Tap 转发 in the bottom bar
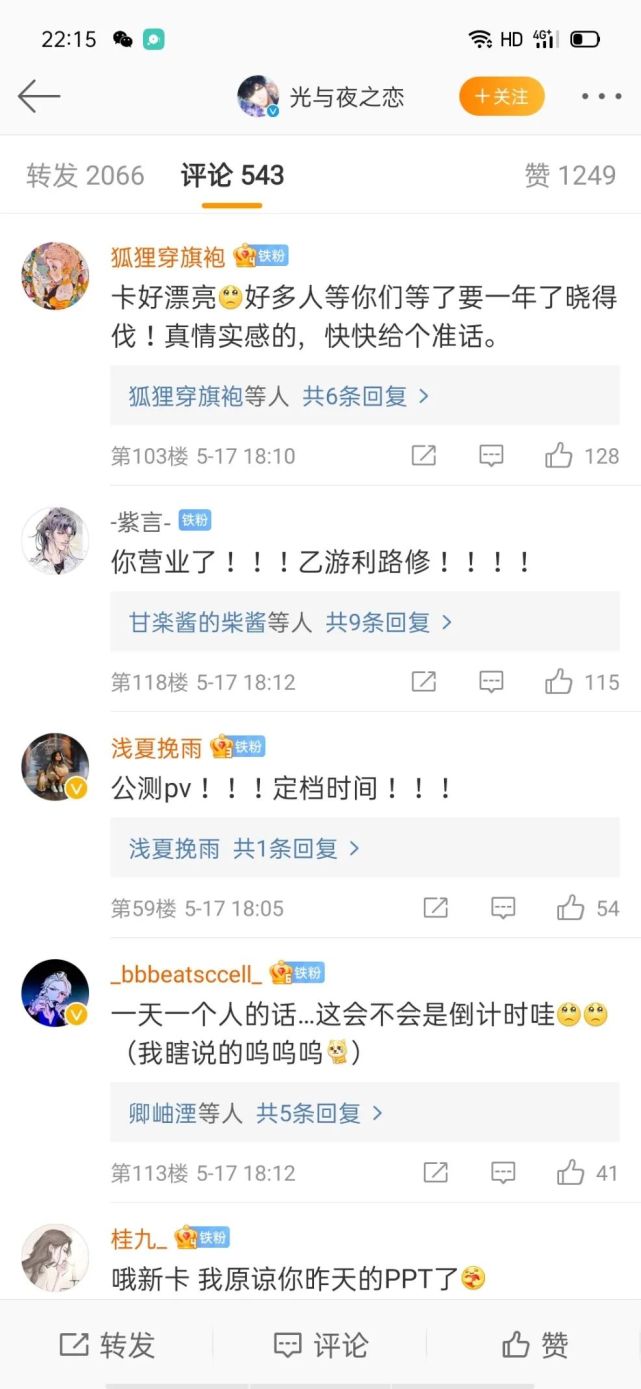The height and width of the screenshot is (1389, 641). coord(107,1345)
